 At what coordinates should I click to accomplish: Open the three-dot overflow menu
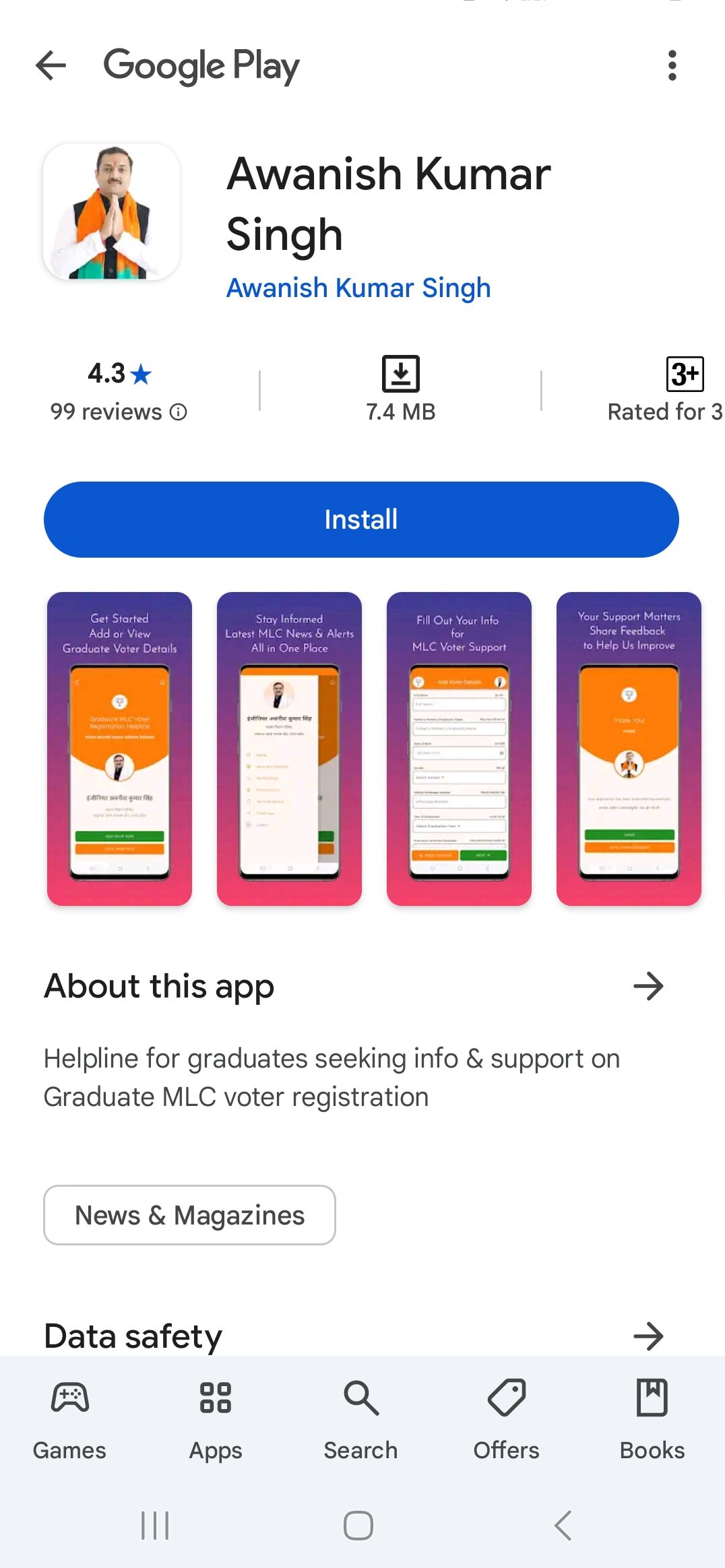671,65
